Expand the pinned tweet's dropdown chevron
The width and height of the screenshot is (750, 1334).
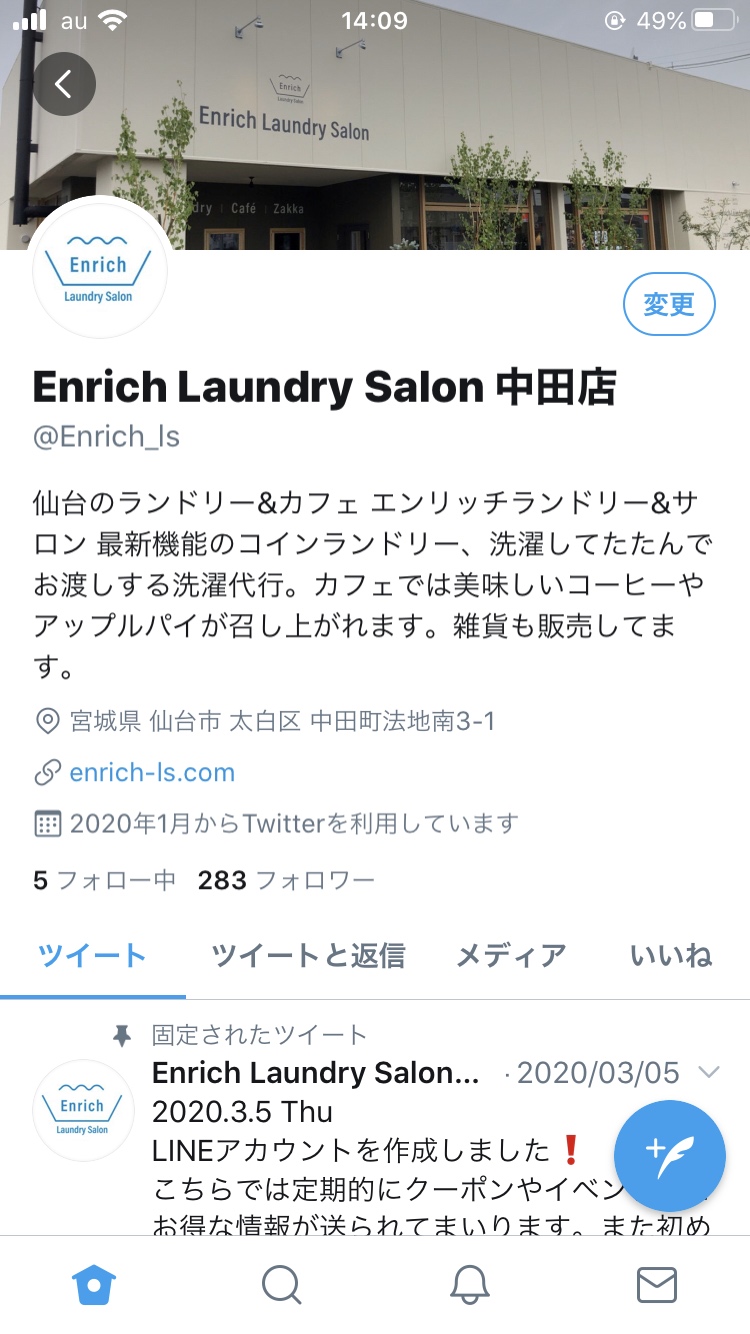[709, 1073]
